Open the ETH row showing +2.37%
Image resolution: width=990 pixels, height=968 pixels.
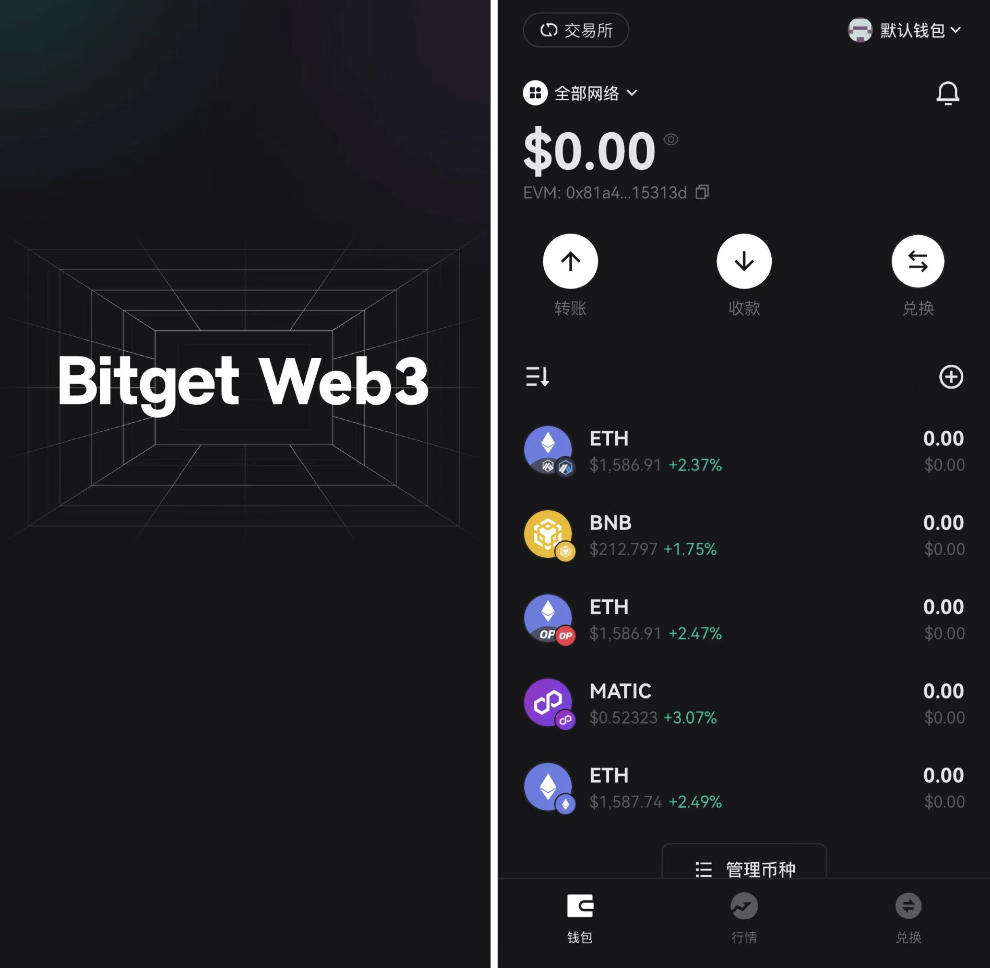click(x=744, y=450)
